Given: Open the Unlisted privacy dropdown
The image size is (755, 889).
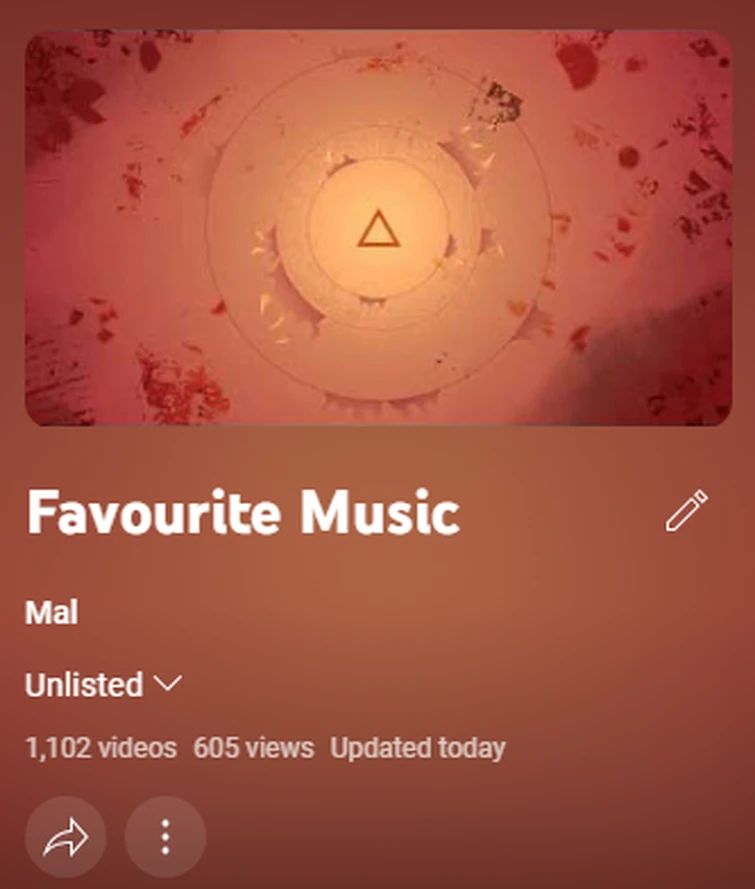Looking at the screenshot, I should 103,685.
